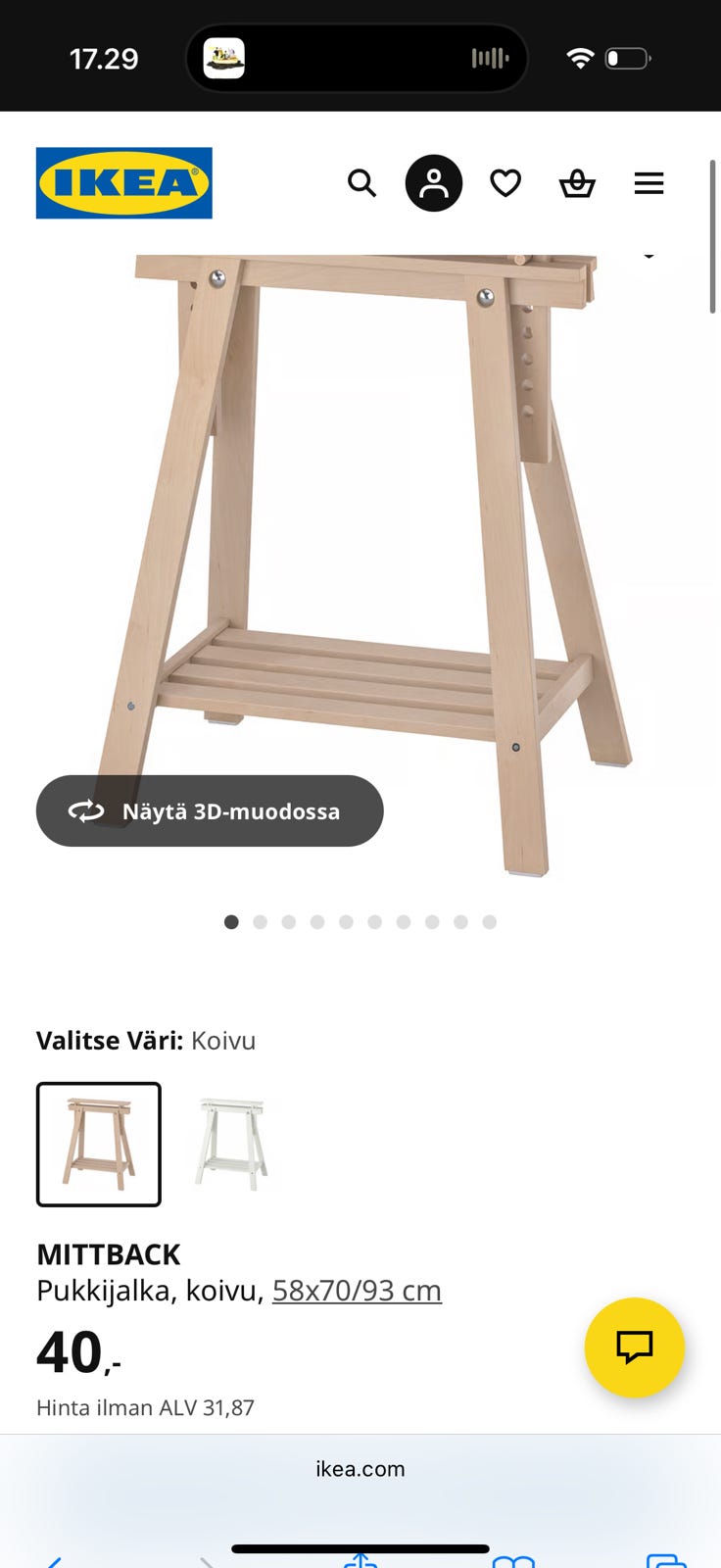Open the 58x70/93 cm dimensions link
Image resolution: width=721 pixels, height=1568 pixels.
[357, 1291]
